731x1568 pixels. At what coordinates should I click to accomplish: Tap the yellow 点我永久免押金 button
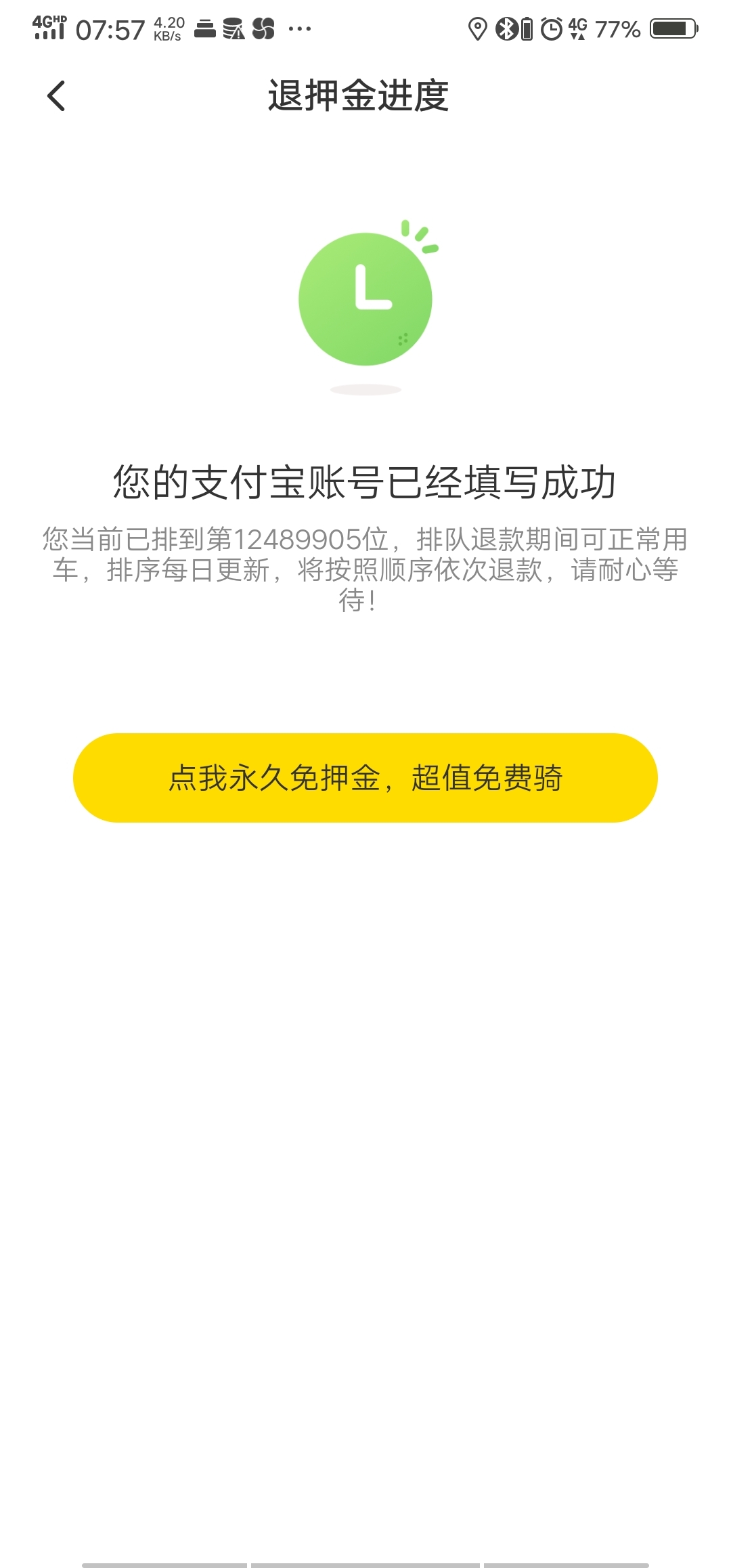(365, 778)
